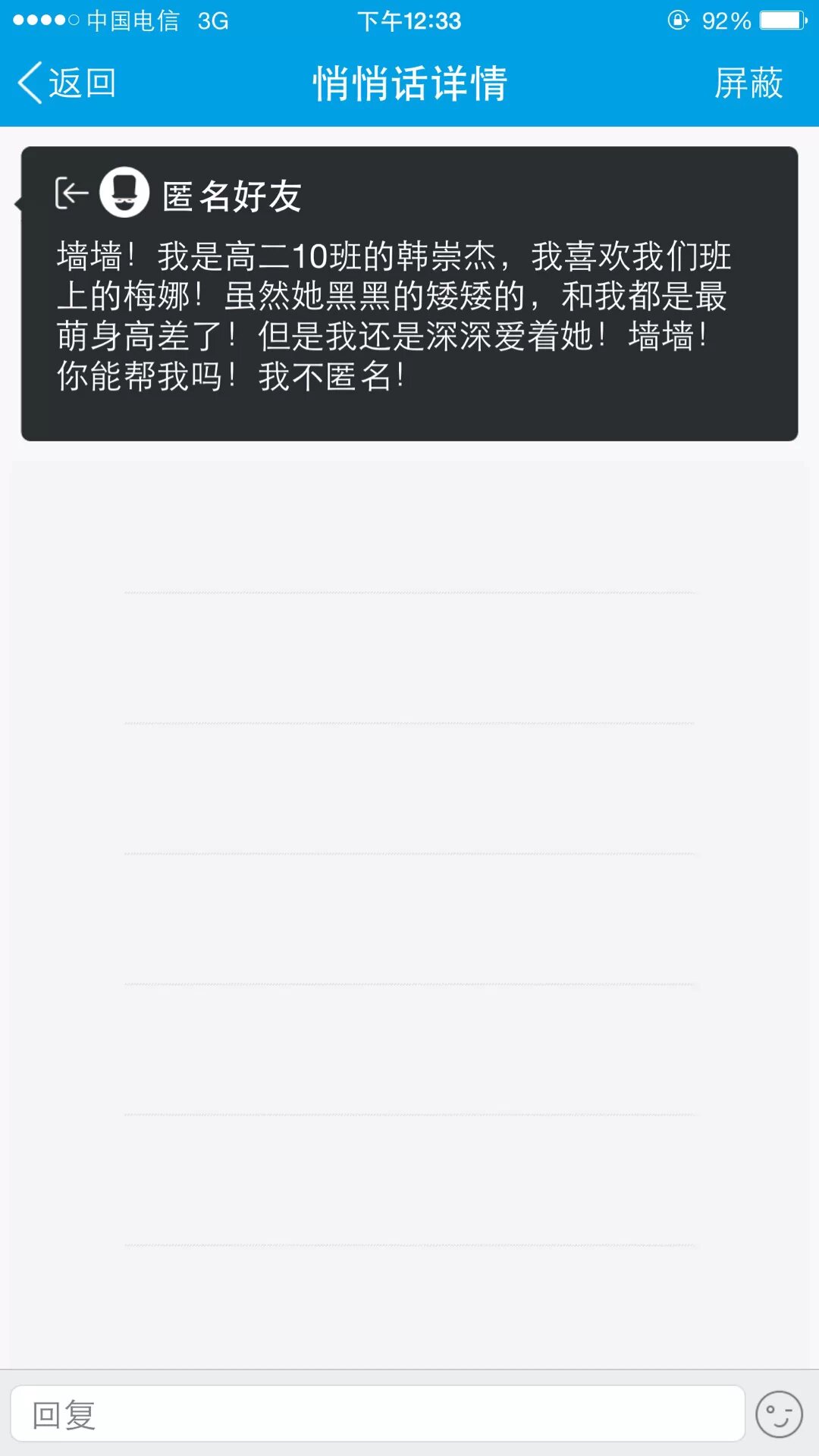
Task: Open the emoji picker
Action: point(779,1414)
